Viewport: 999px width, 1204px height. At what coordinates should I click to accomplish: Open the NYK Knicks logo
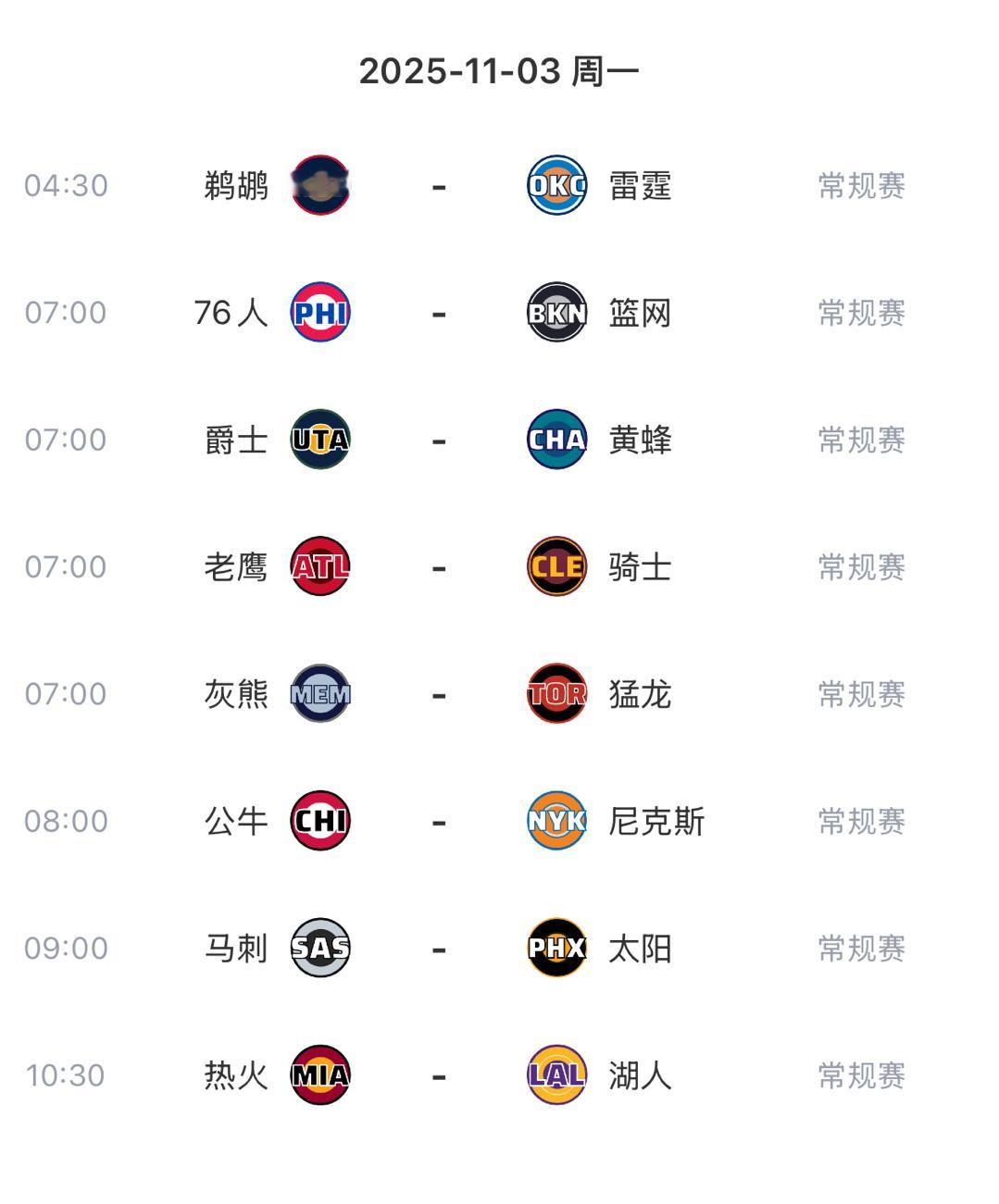tap(556, 821)
